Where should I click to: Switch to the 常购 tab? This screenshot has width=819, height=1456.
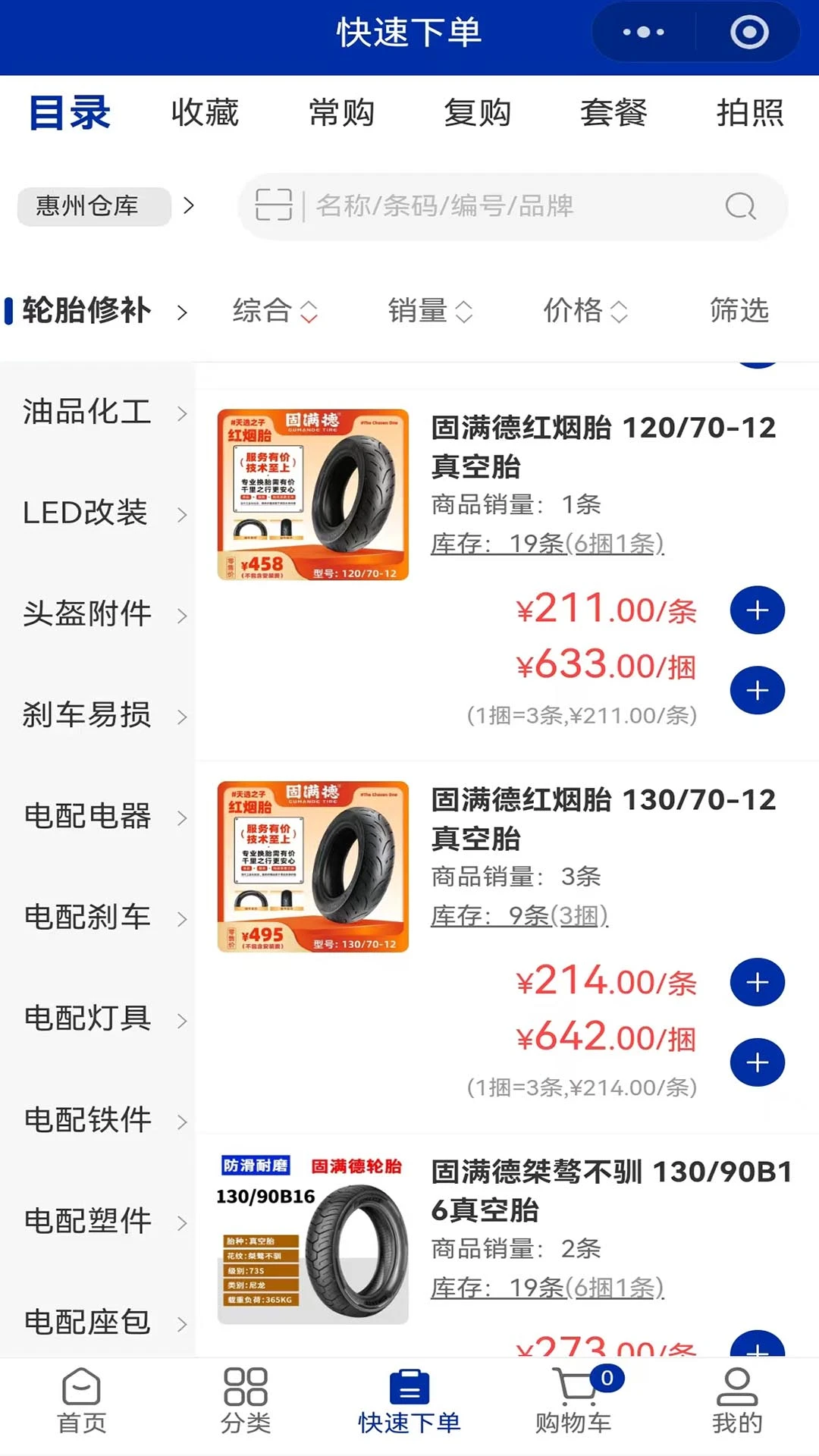(341, 113)
